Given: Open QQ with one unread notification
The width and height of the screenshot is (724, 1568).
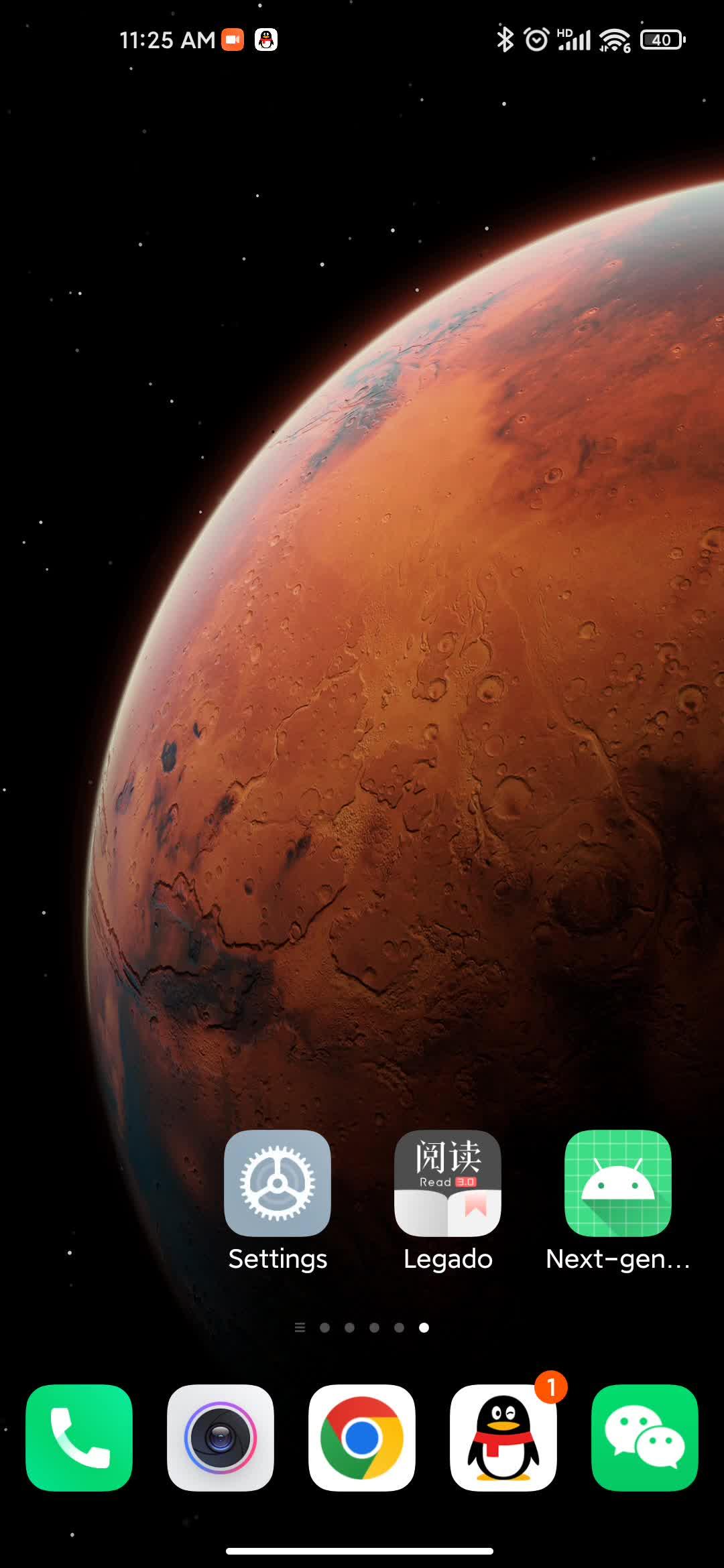Looking at the screenshot, I should coord(503,1437).
